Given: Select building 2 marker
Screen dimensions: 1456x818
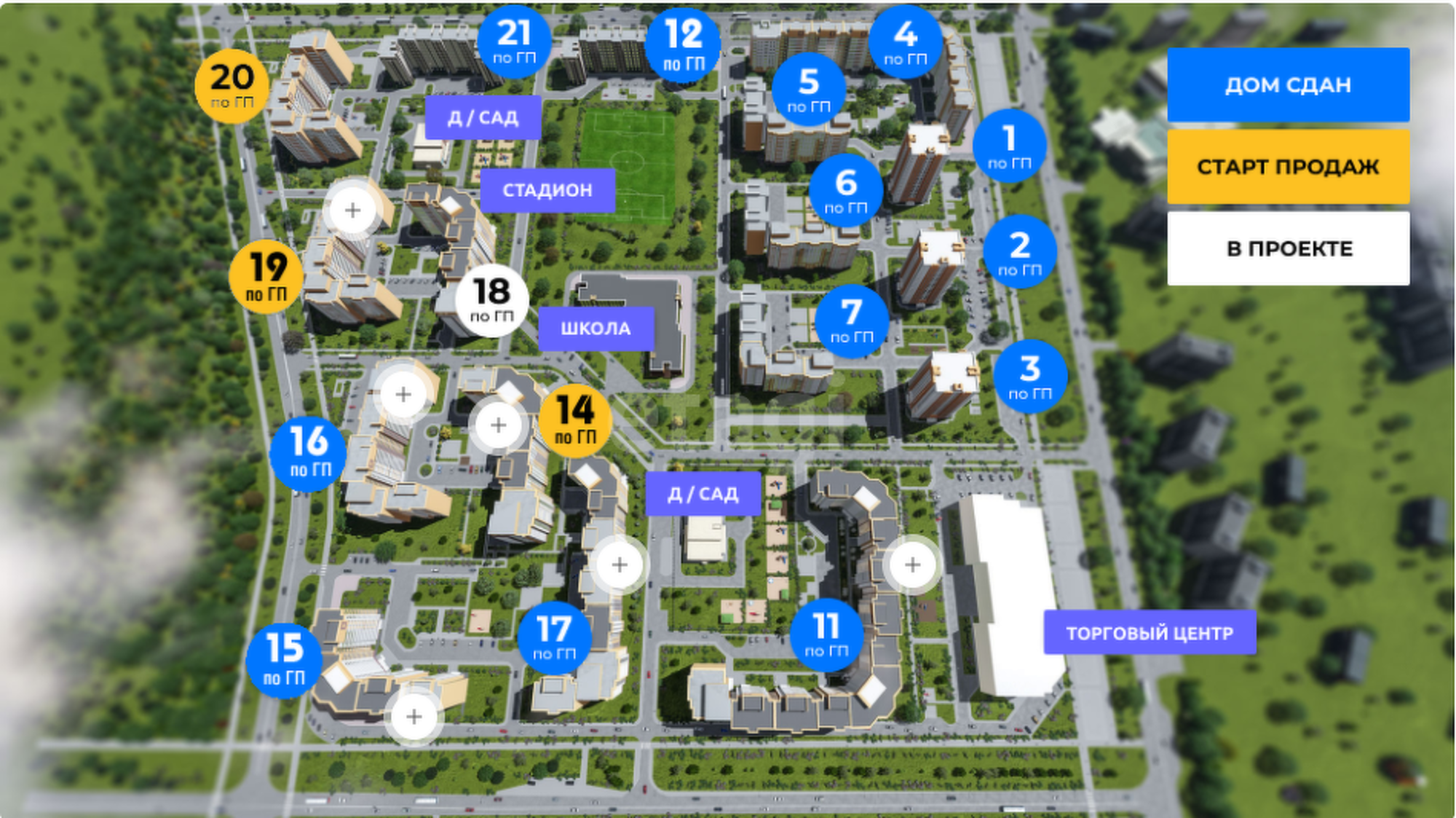Looking at the screenshot, I should pos(1019,252).
